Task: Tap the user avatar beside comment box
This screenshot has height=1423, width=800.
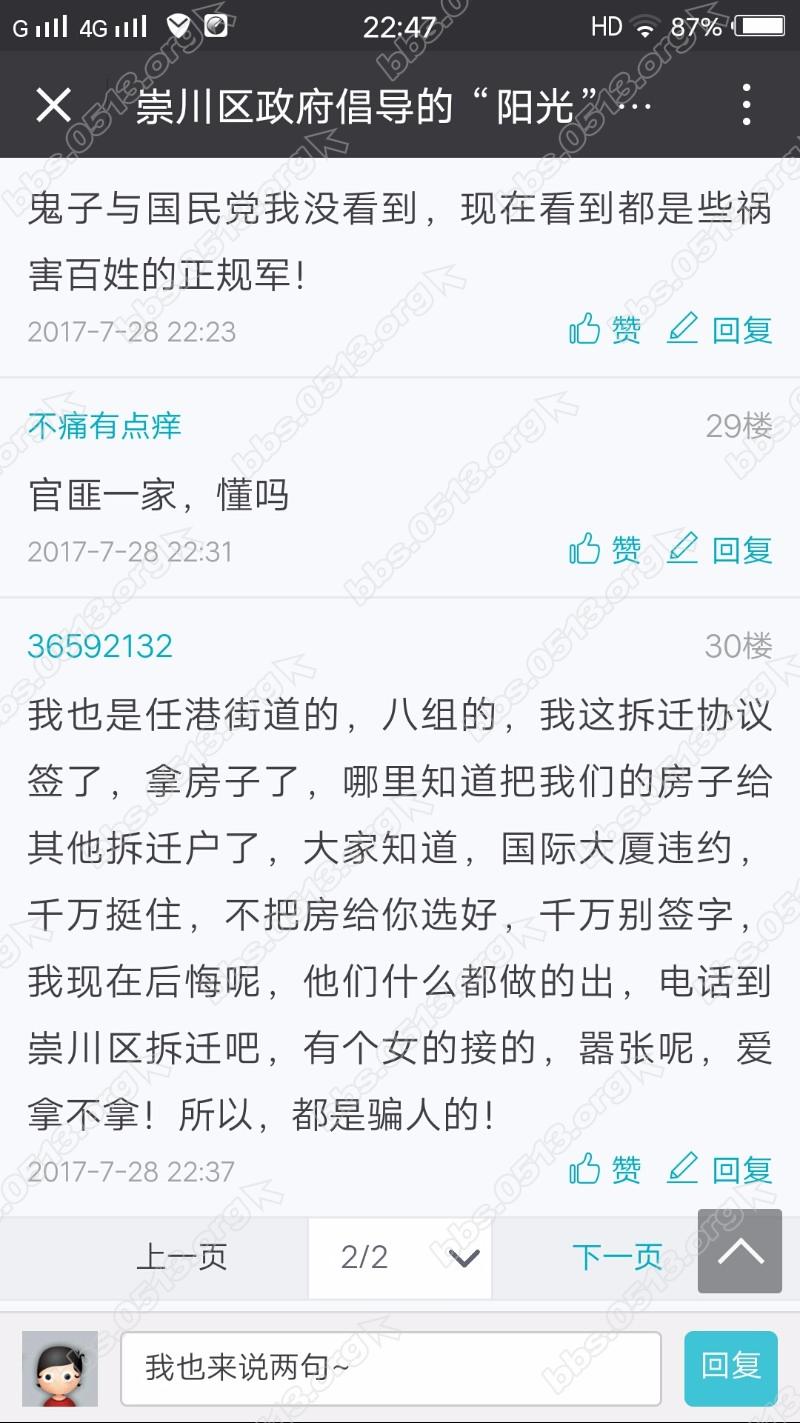Action: tap(60, 1368)
